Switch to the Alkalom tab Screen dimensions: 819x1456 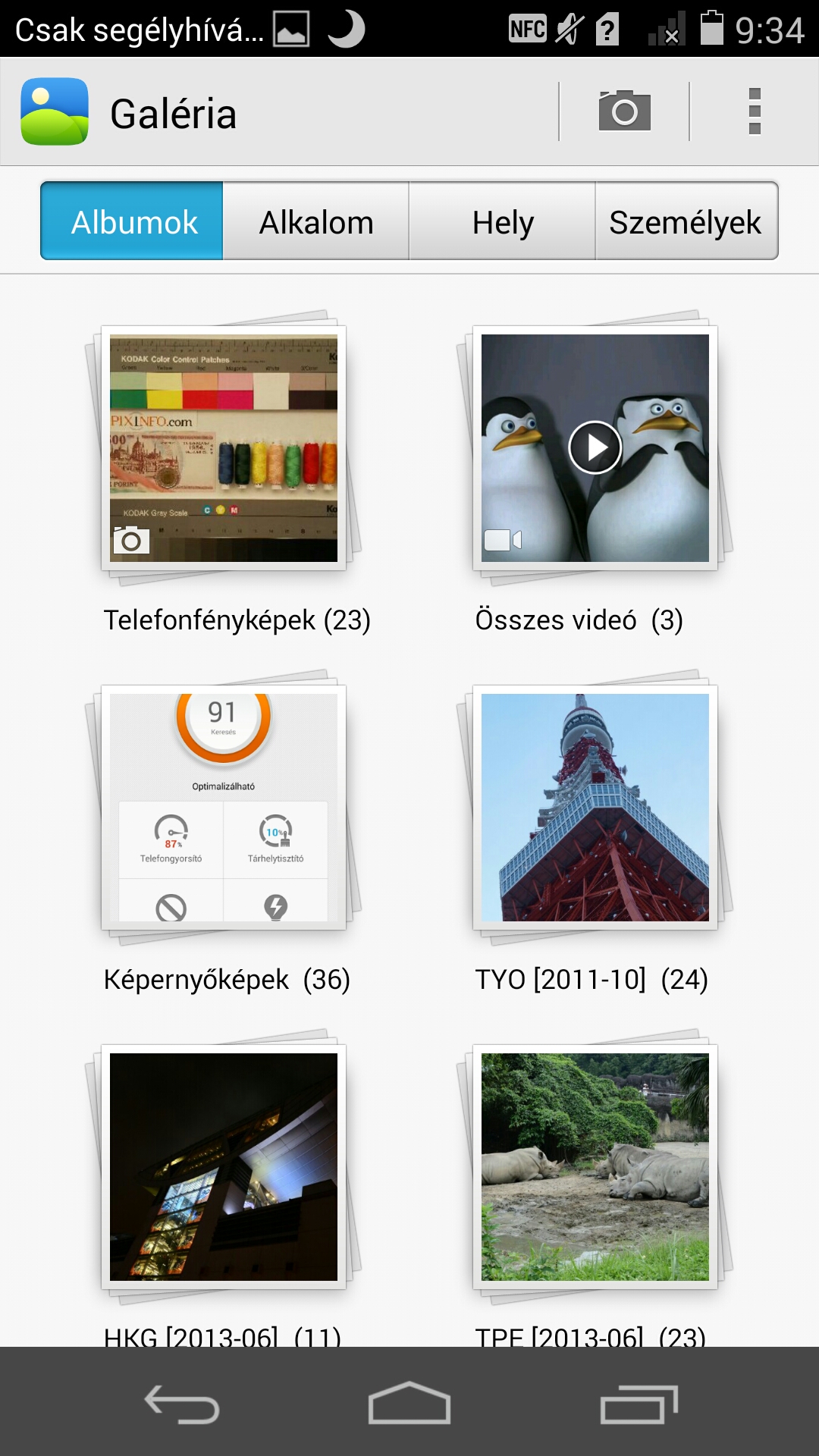point(316,221)
